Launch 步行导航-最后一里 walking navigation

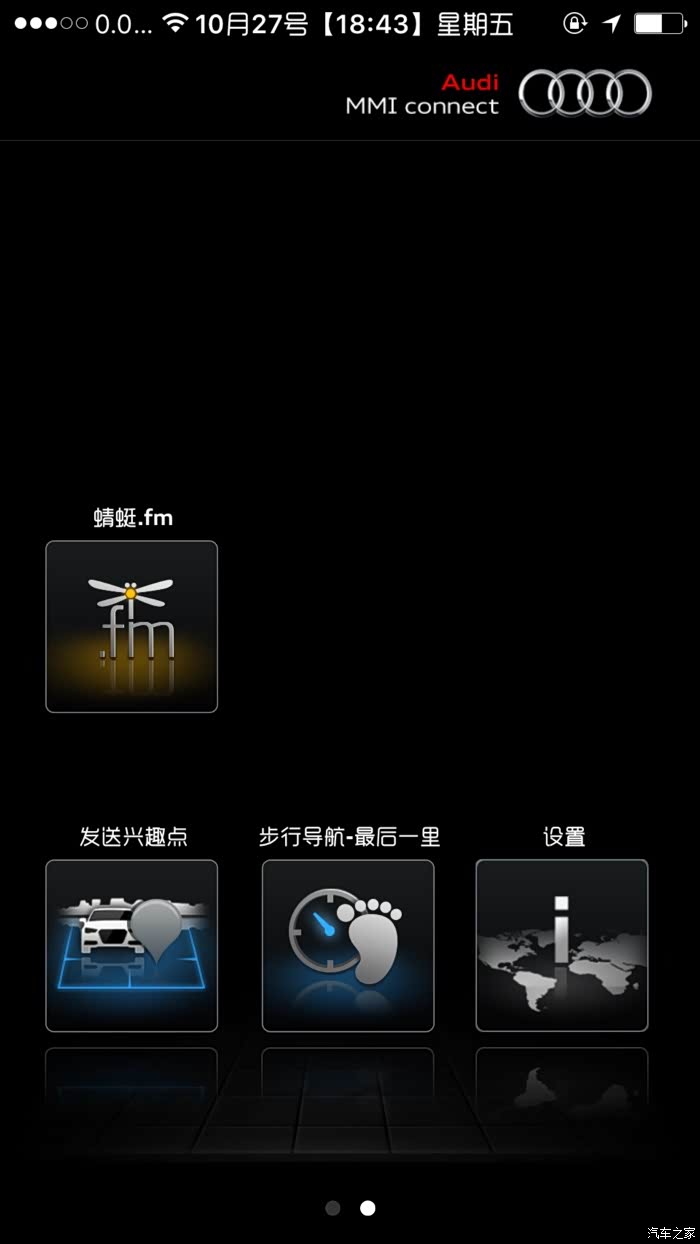coord(348,945)
